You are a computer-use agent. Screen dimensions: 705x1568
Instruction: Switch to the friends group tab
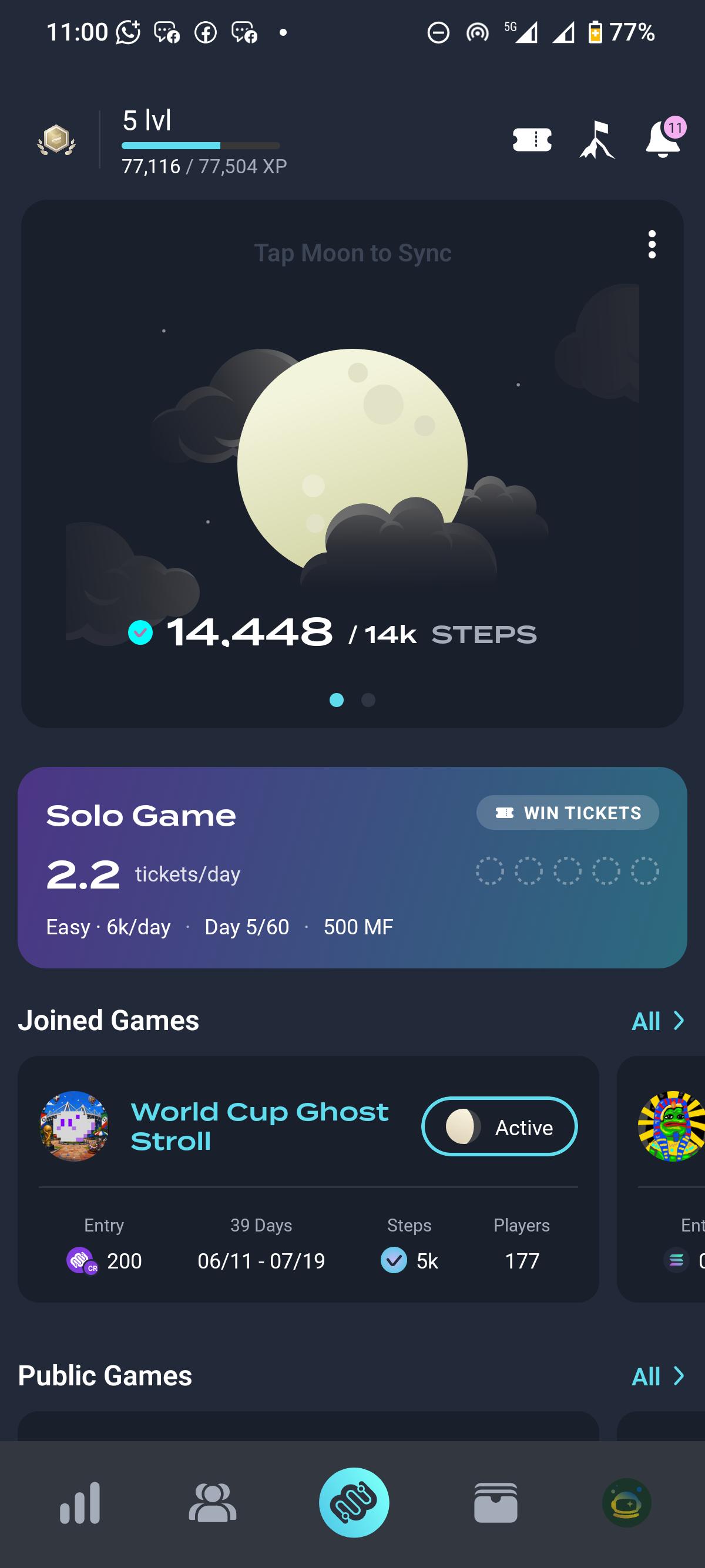point(213,1503)
